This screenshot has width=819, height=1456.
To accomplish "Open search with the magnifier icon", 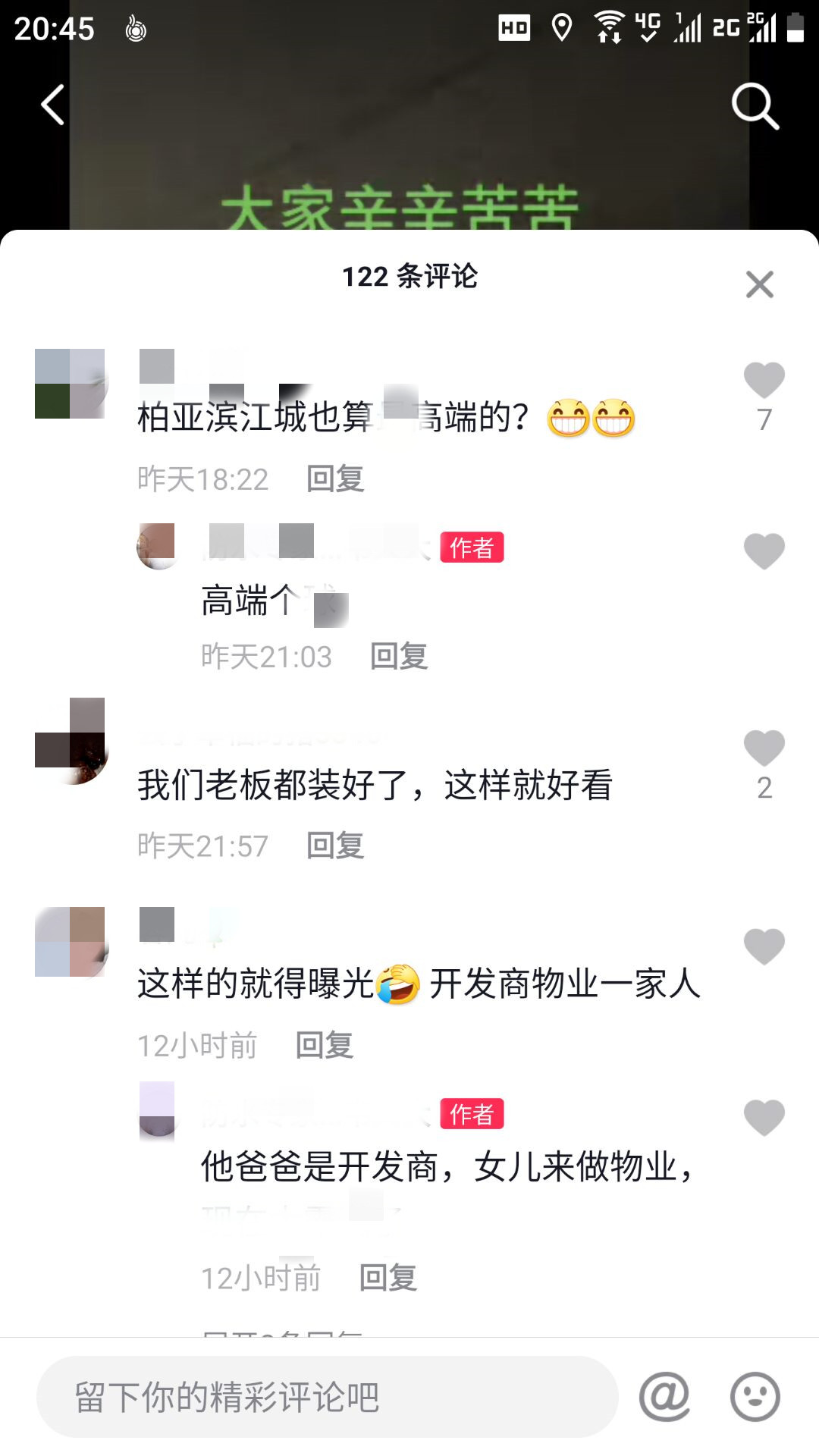I will point(755,105).
